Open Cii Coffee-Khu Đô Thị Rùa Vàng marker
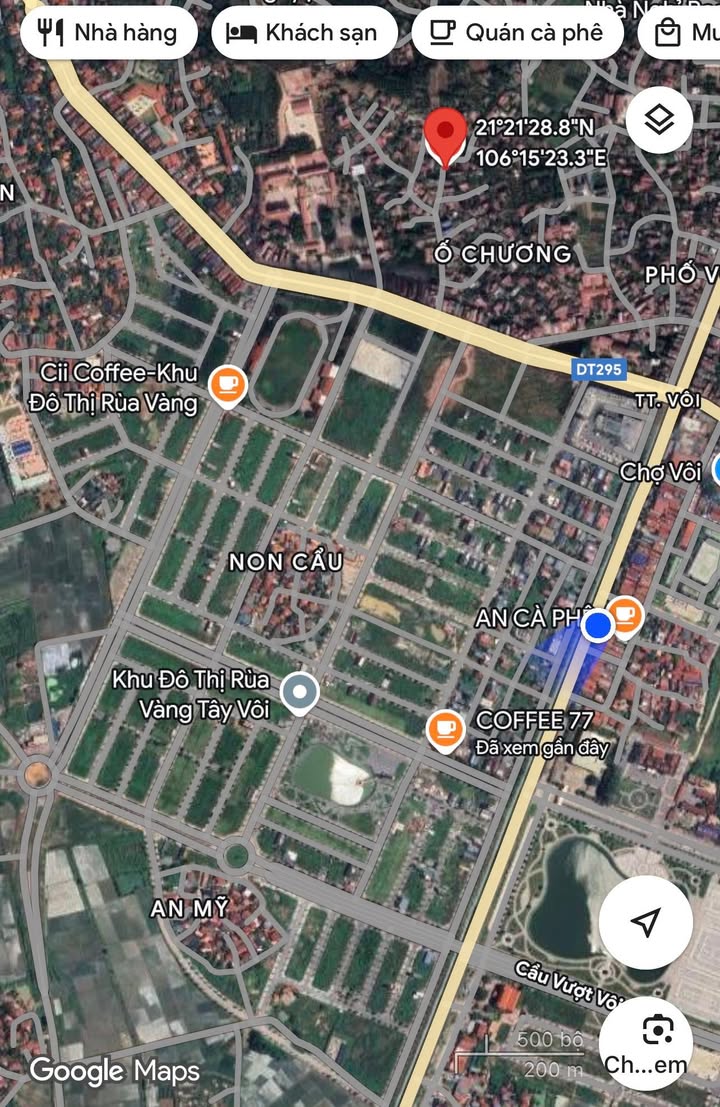The height and width of the screenshot is (1107, 720). click(228, 385)
